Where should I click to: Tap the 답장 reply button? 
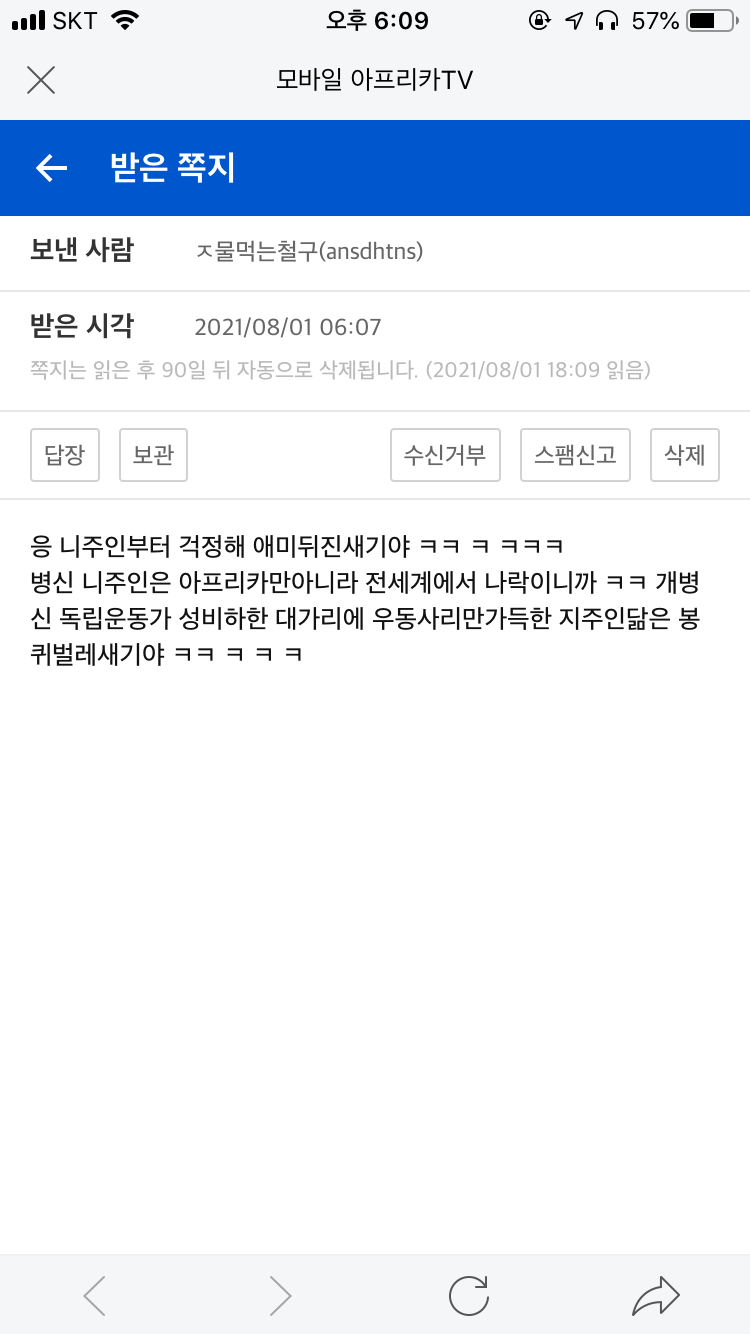pyautogui.click(x=65, y=455)
